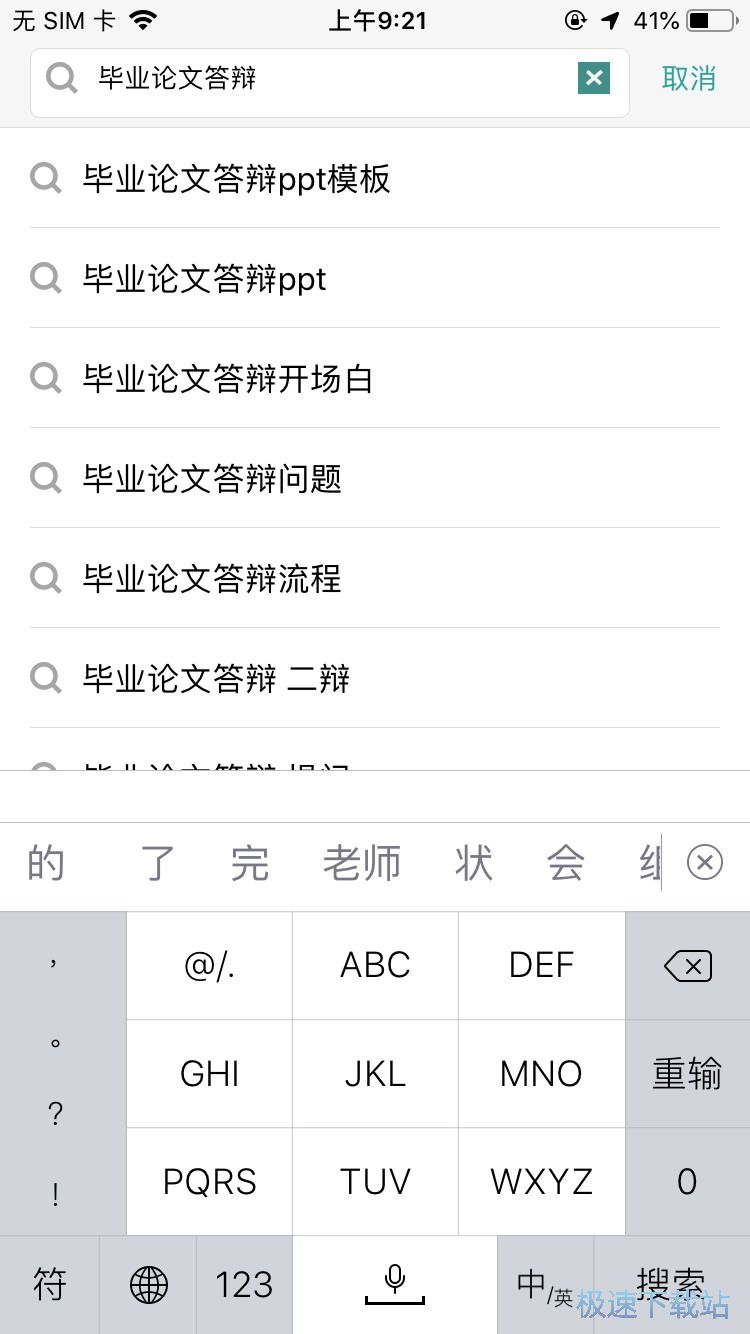Tap the 重输 re-enter key

pyautogui.click(x=687, y=1074)
